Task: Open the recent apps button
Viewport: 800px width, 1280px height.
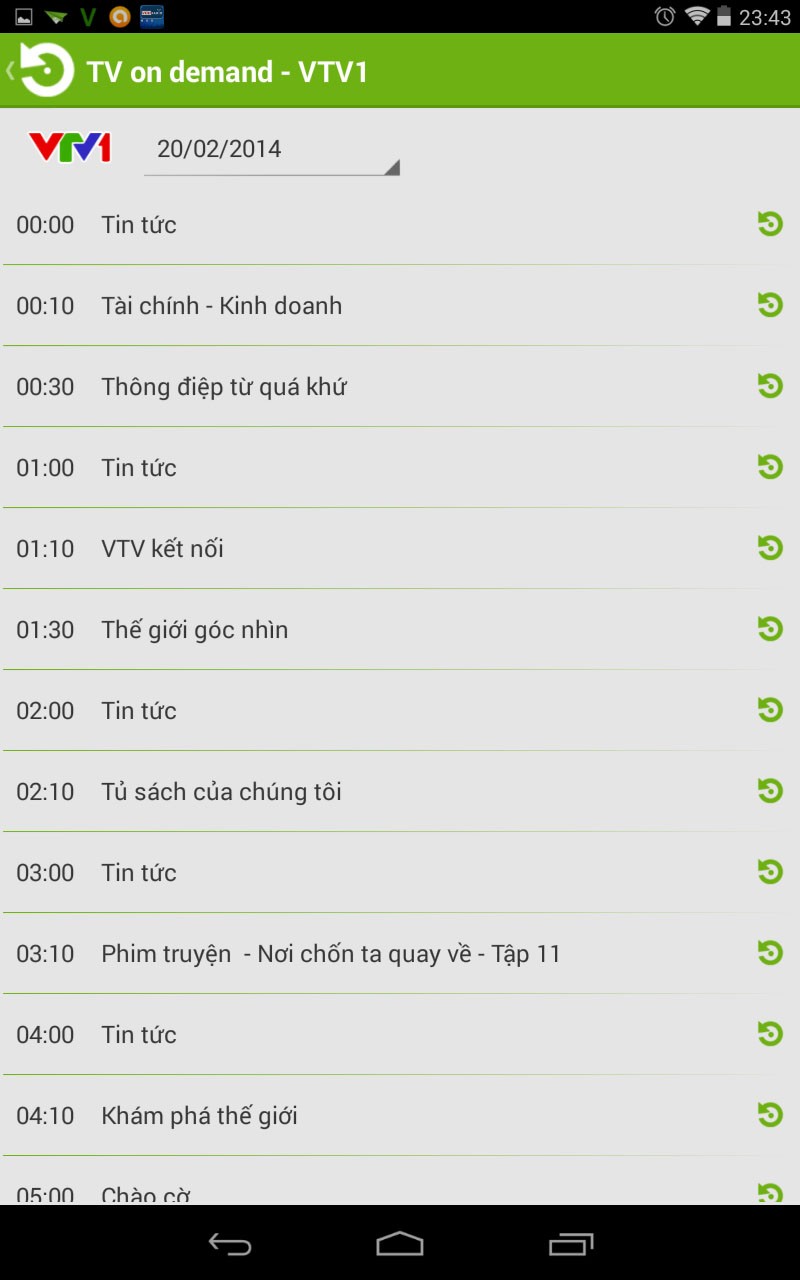Action: pos(571,1244)
